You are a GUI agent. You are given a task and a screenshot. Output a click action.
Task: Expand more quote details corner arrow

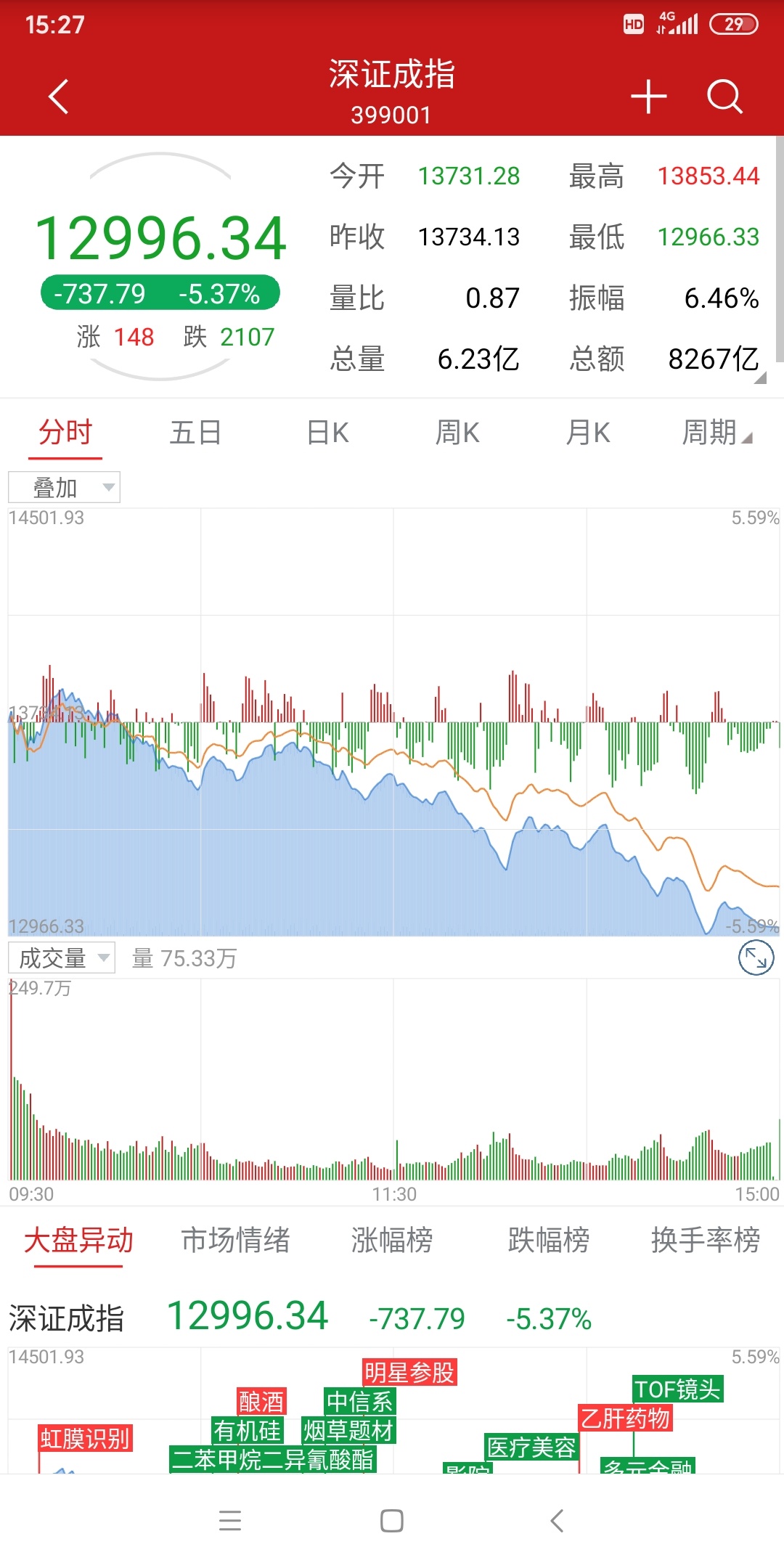click(760, 377)
